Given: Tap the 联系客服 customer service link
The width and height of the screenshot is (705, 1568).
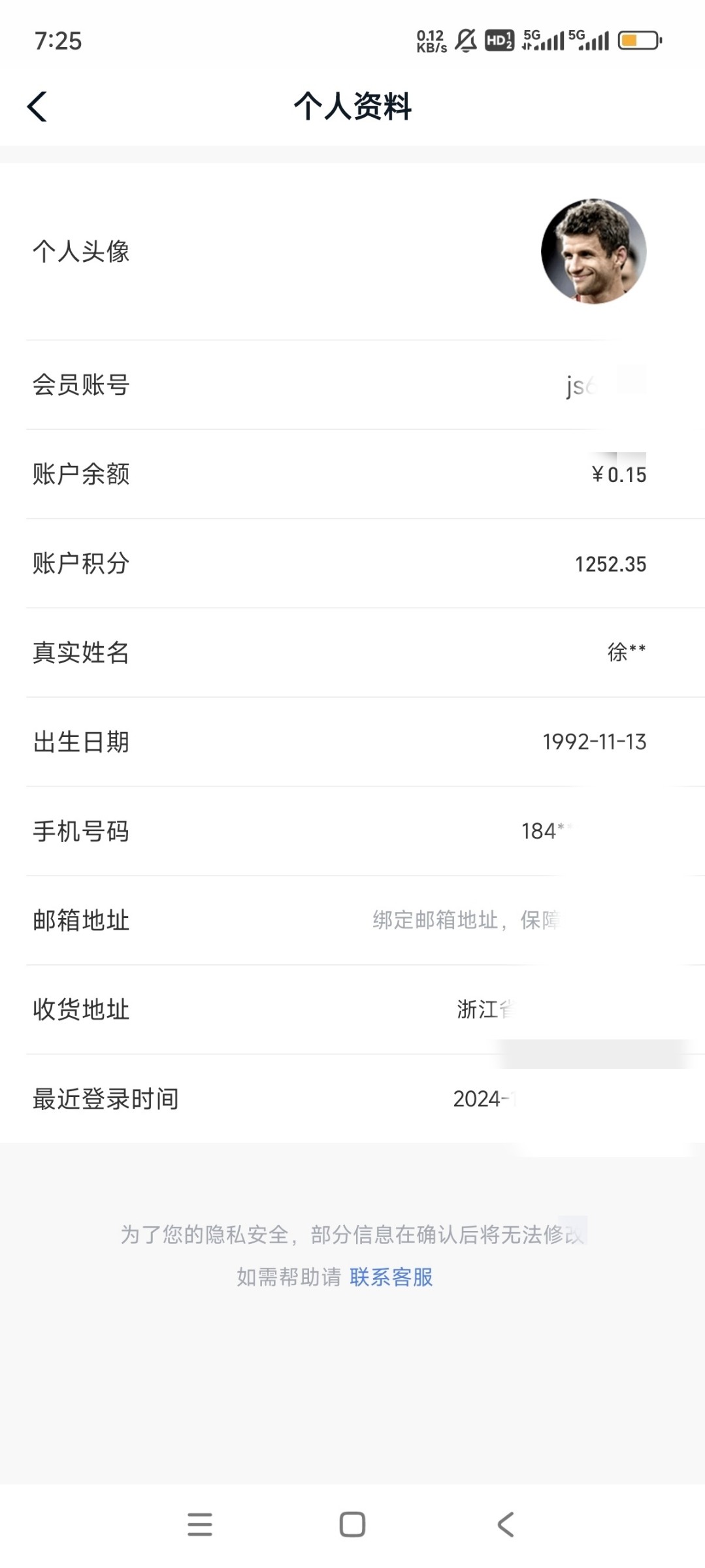Looking at the screenshot, I should (x=391, y=1277).
